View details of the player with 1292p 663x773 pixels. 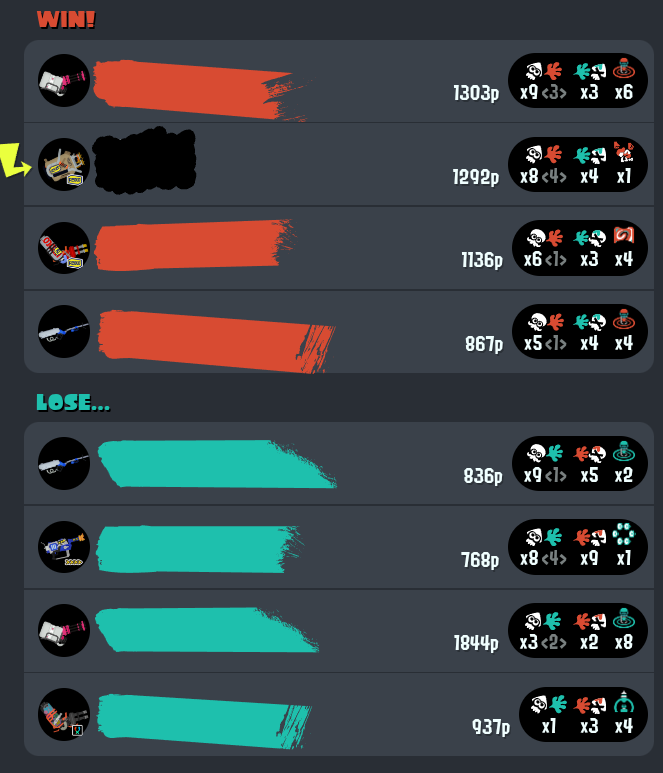coord(338,164)
